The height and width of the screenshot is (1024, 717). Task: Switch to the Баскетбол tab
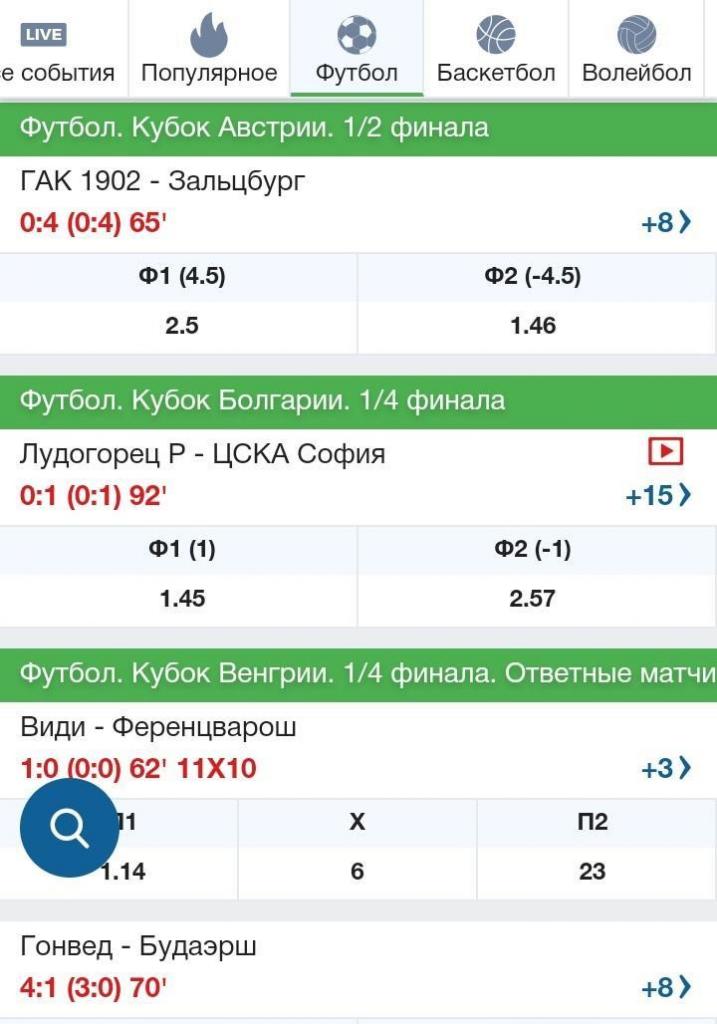point(496,50)
